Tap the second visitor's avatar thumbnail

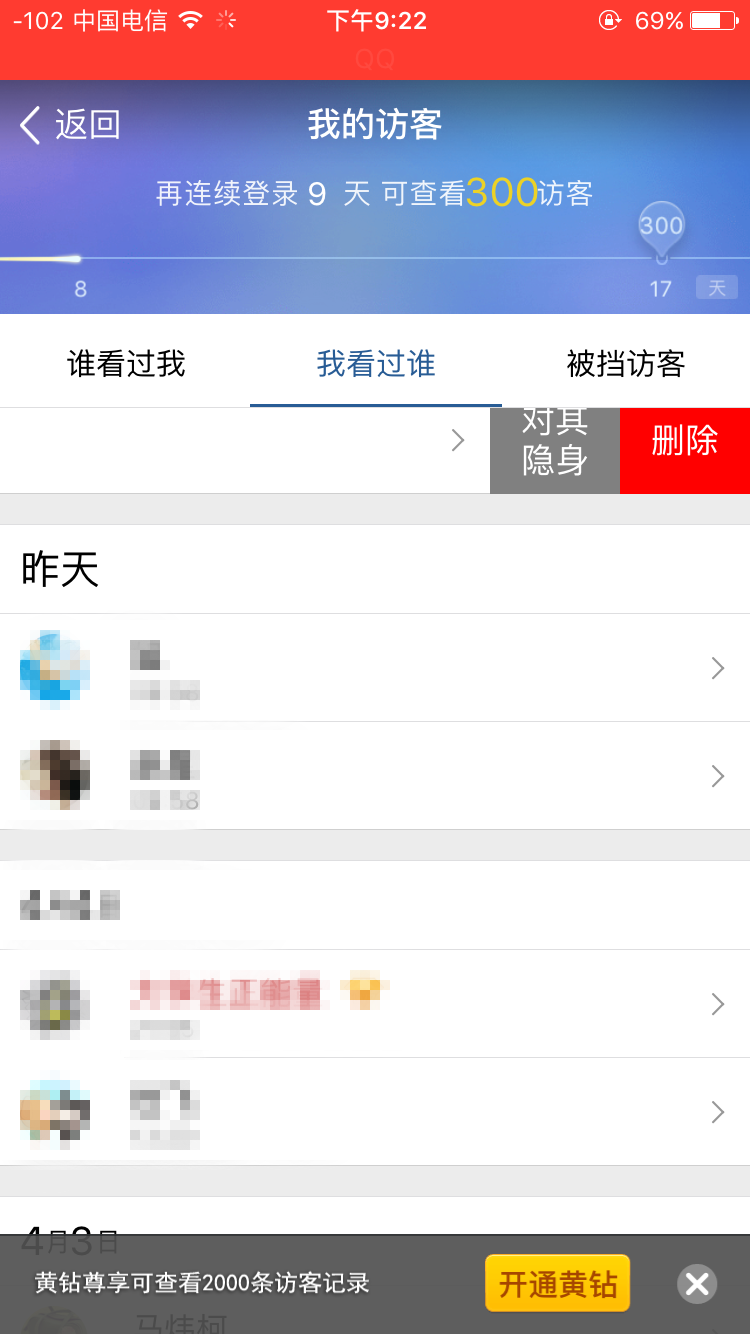[x=54, y=776]
